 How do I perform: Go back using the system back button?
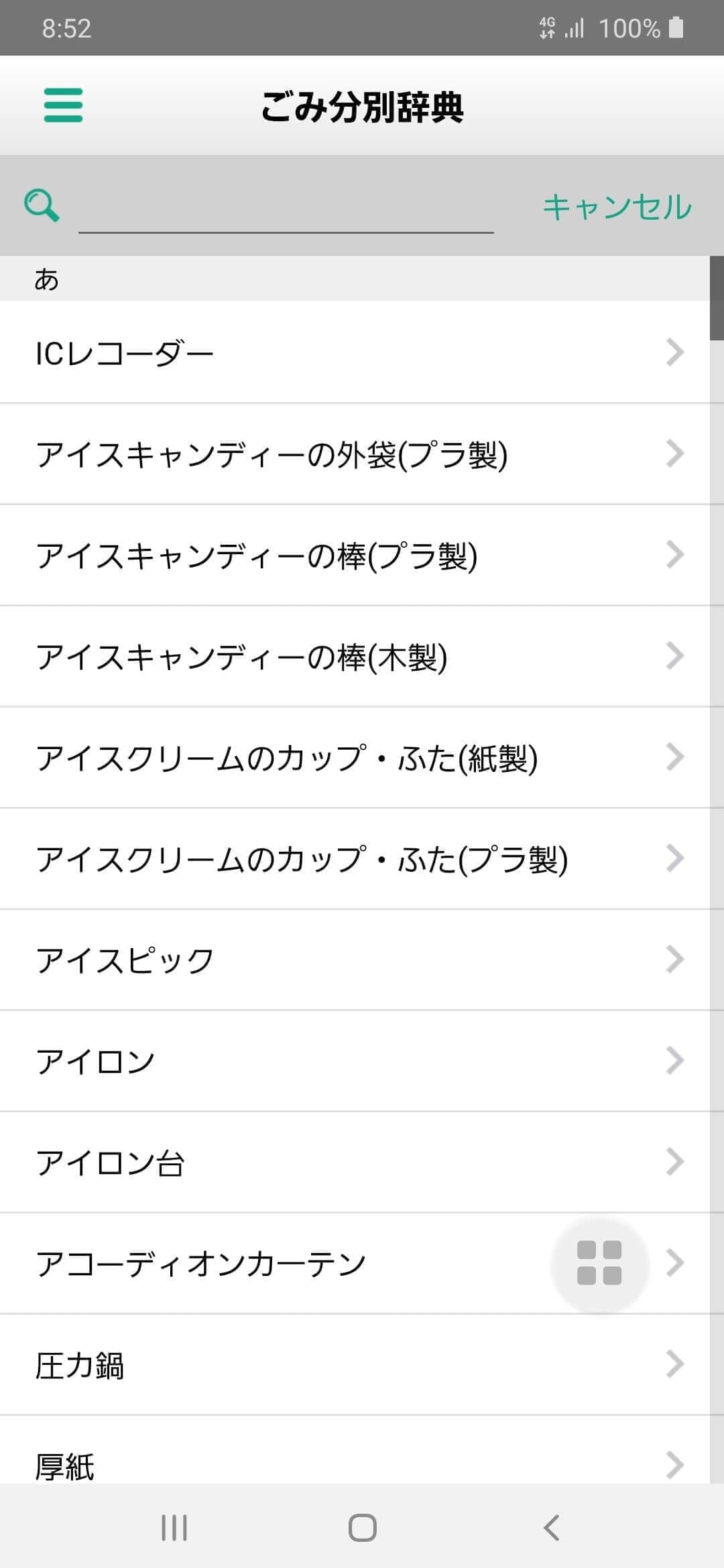point(551,1528)
